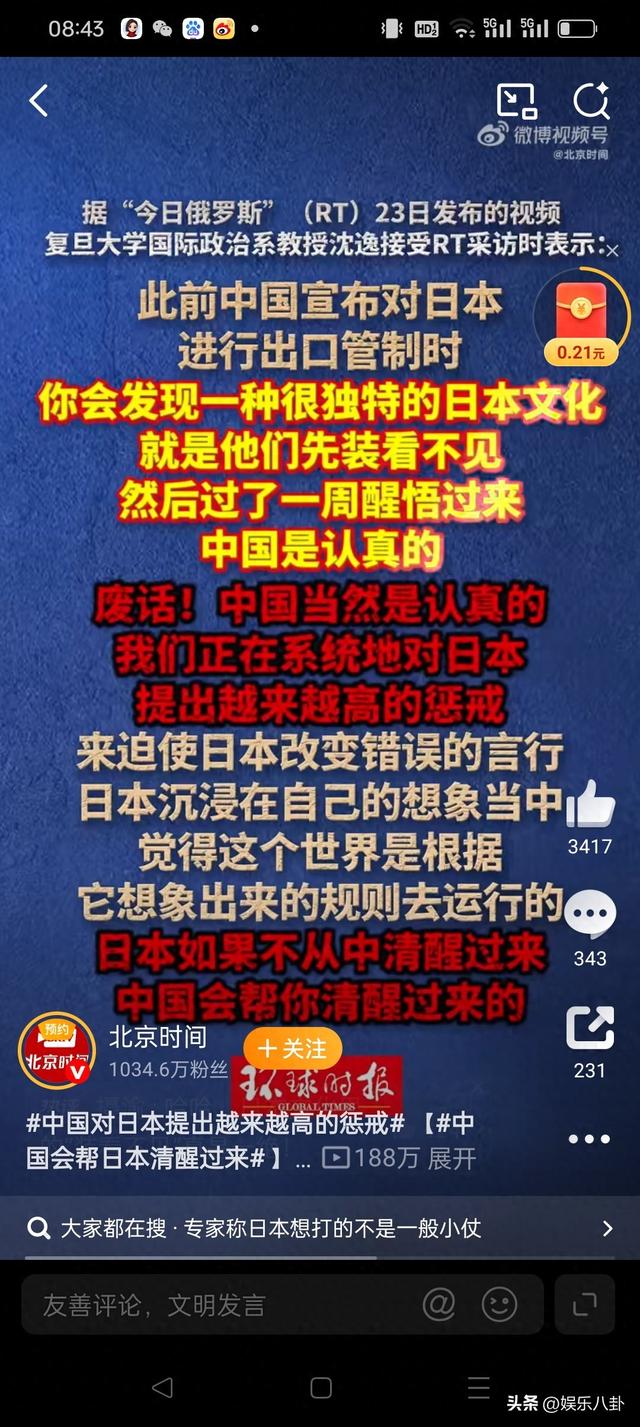The height and width of the screenshot is (1427, 640).
Task: Share this video
Action: coord(589,1028)
